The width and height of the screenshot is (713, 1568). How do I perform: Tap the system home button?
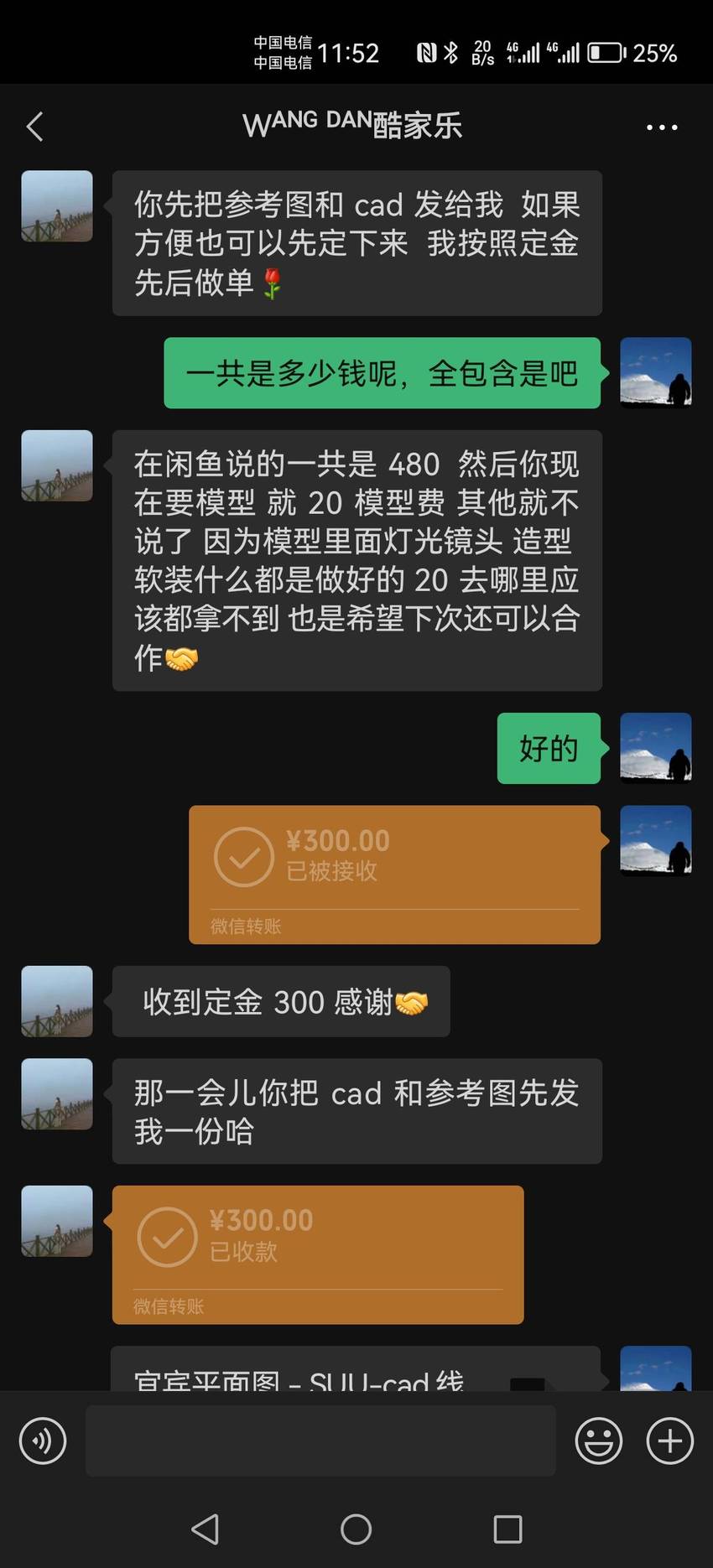point(356,1529)
